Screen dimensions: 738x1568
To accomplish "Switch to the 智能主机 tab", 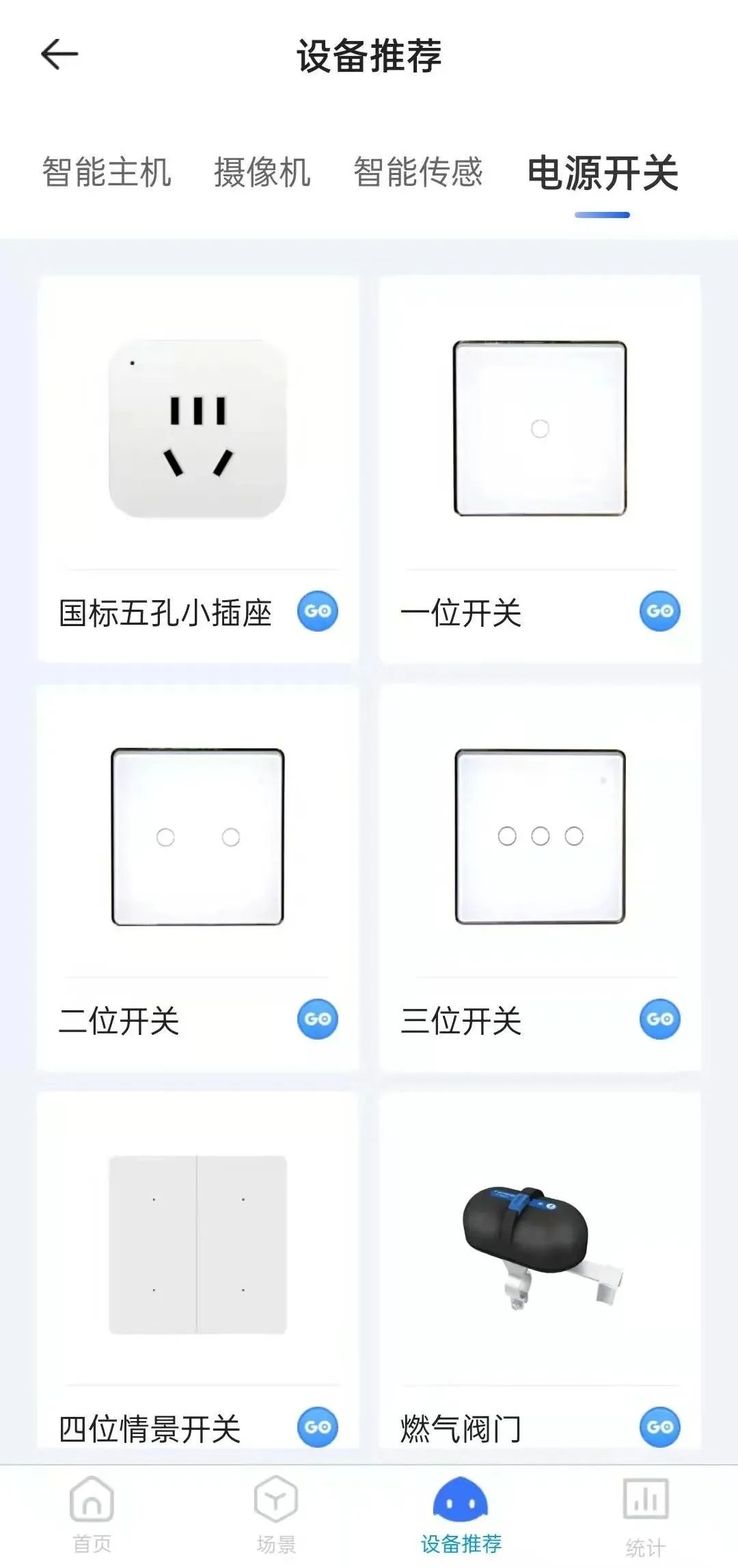I will click(107, 172).
